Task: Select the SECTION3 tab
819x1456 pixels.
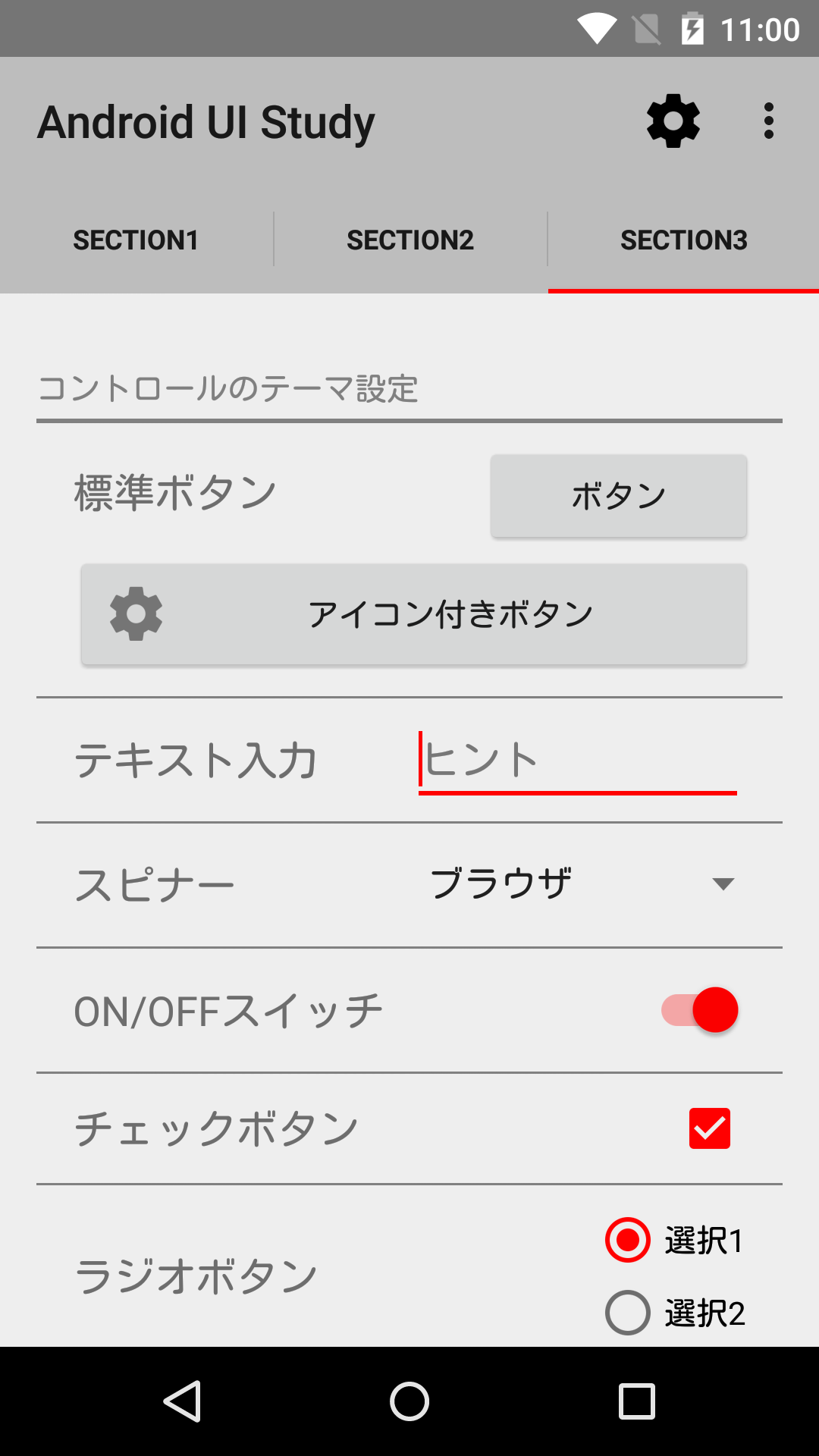Action: 683,240
